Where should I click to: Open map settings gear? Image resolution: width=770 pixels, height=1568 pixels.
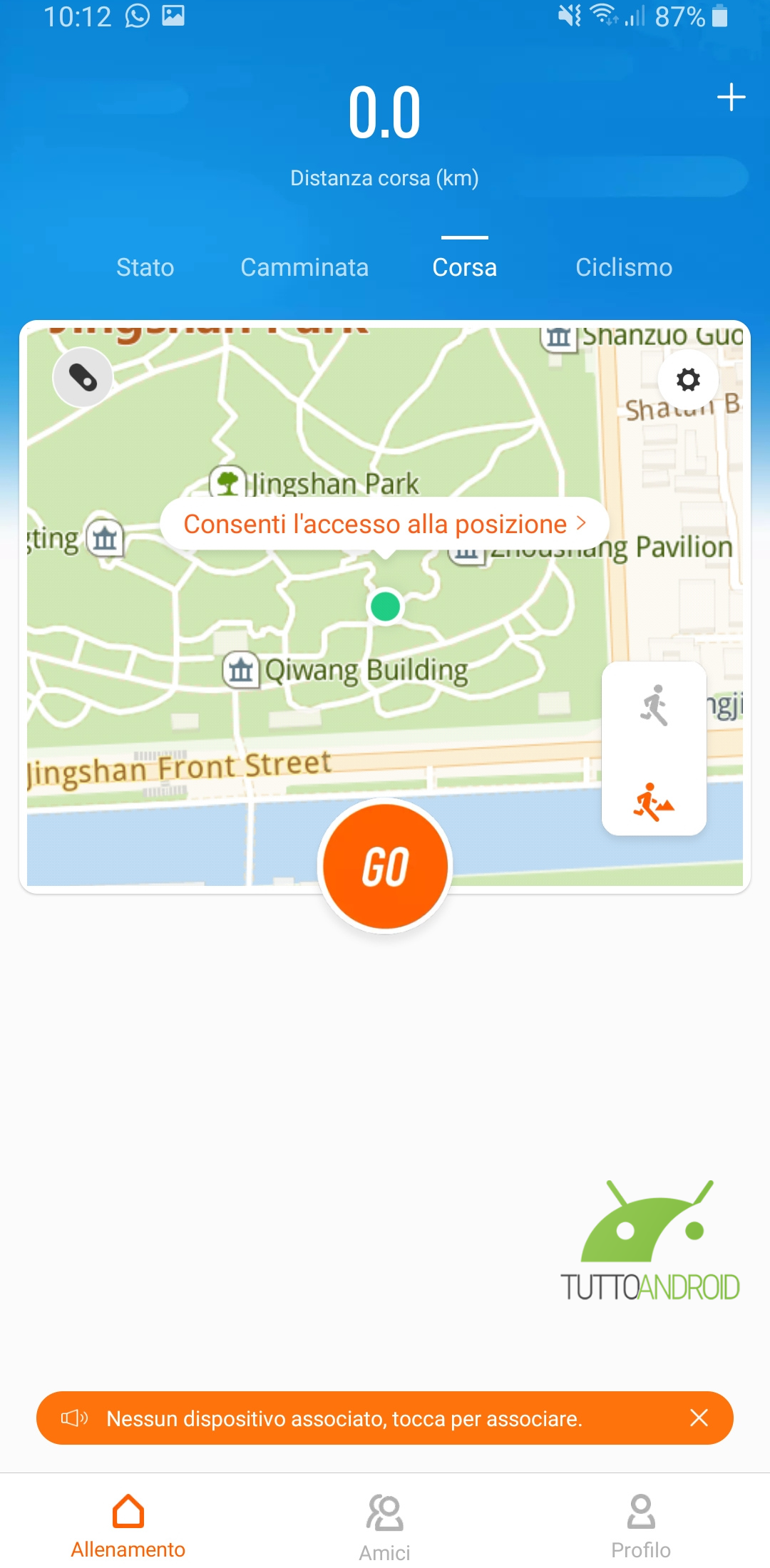click(x=687, y=380)
